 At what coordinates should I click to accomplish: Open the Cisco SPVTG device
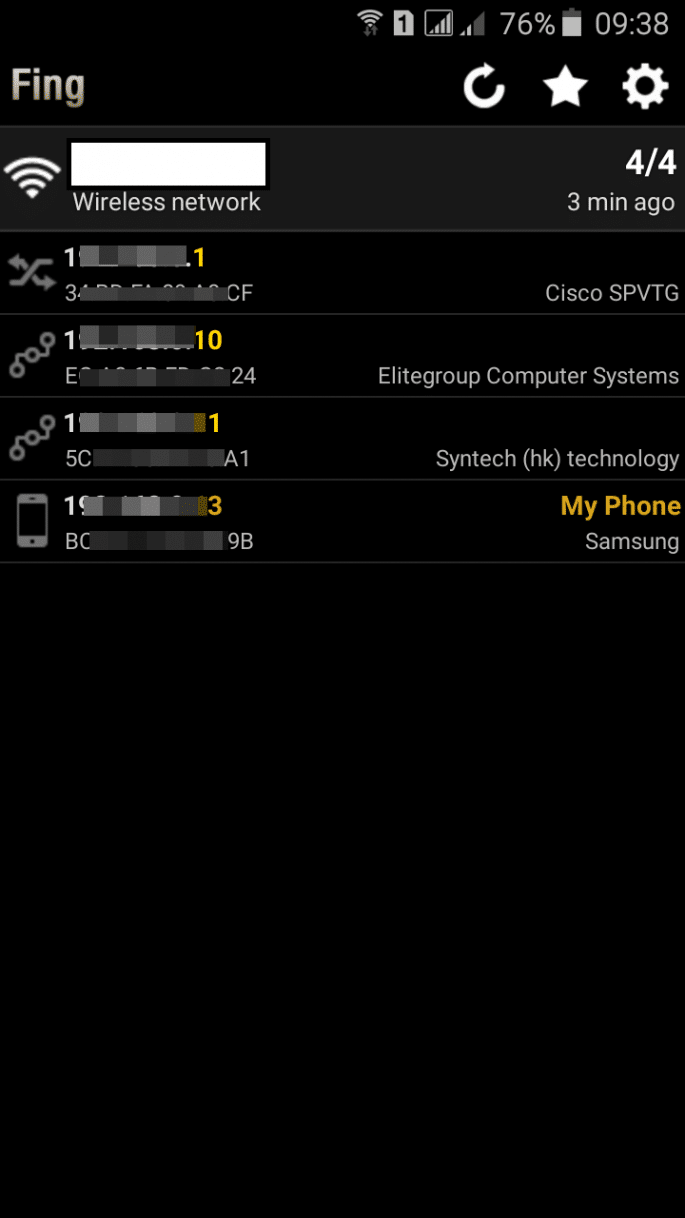click(x=342, y=274)
